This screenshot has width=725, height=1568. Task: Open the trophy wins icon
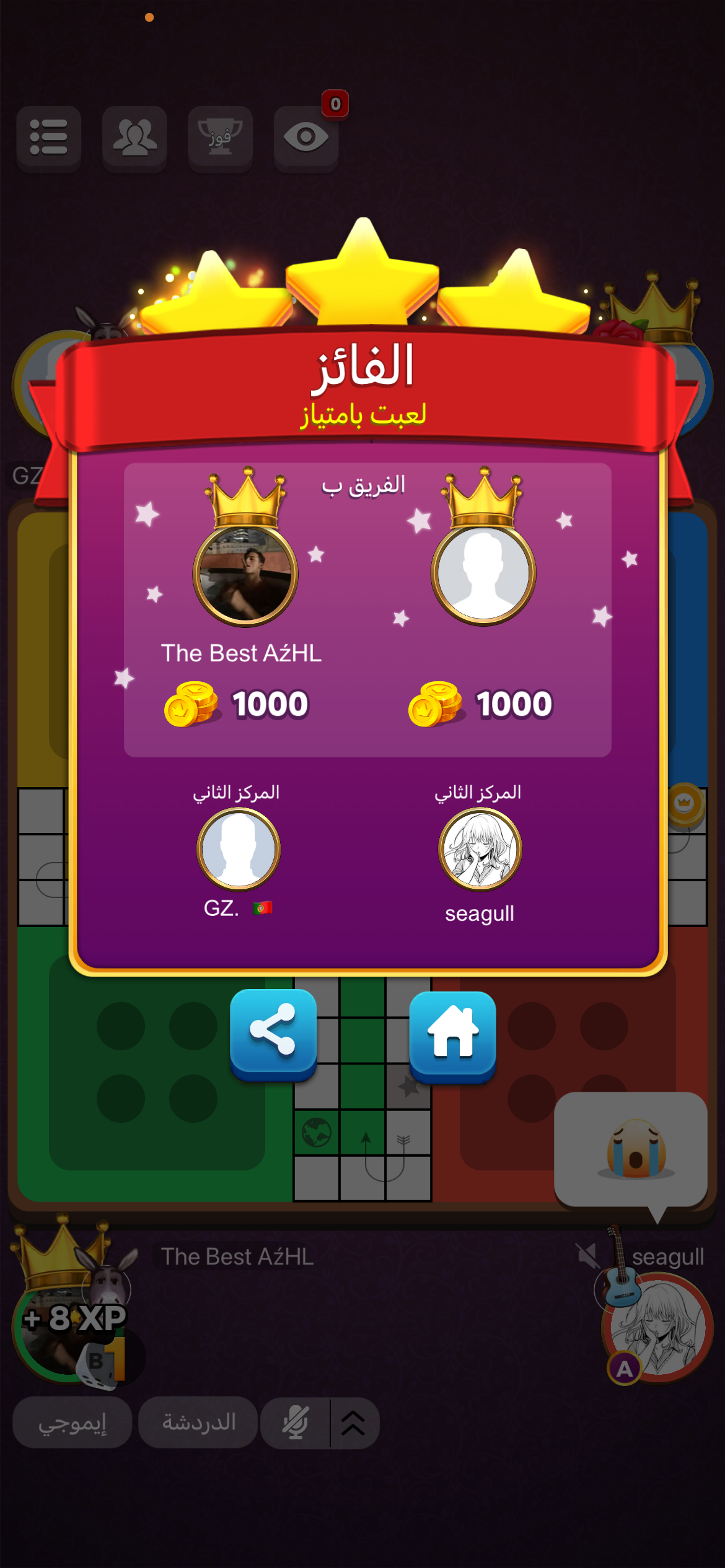(x=220, y=137)
